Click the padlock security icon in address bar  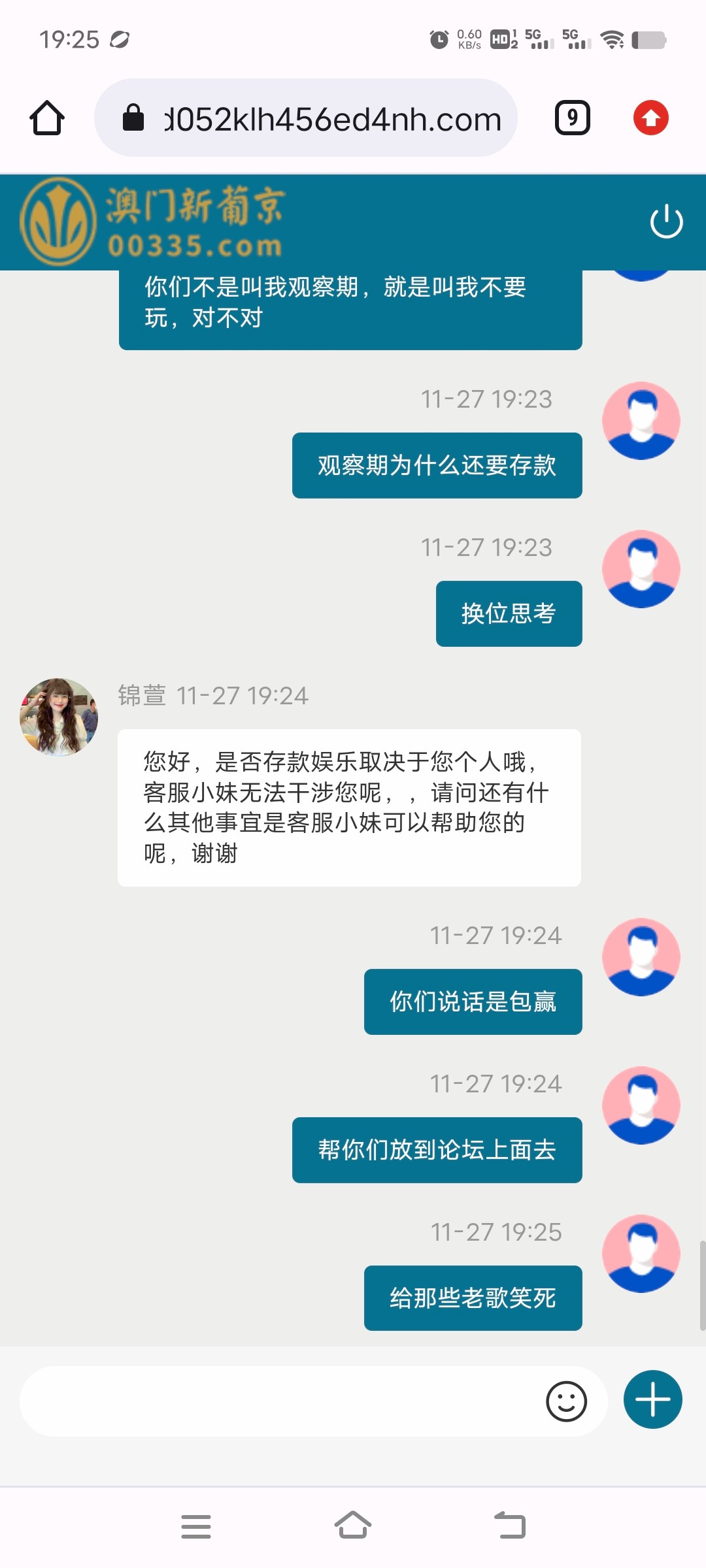[x=134, y=118]
